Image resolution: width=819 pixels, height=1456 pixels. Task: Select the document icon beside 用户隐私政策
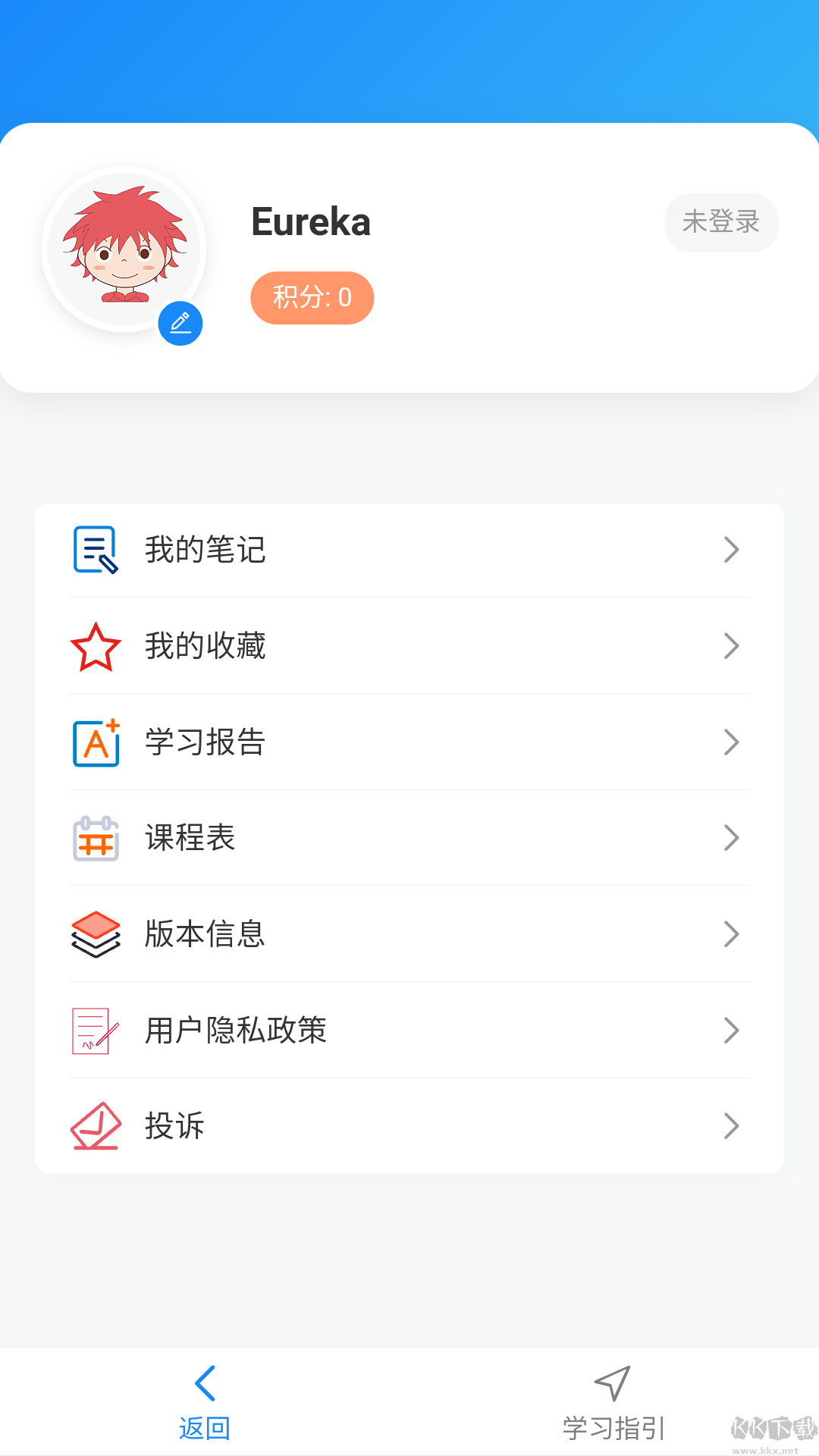tap(96, 1031)
